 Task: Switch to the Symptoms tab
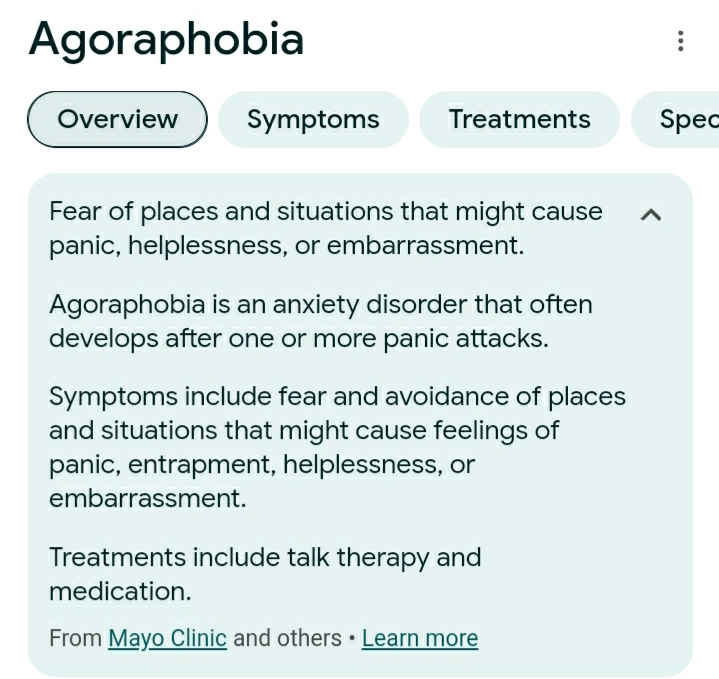click(313, 120)
